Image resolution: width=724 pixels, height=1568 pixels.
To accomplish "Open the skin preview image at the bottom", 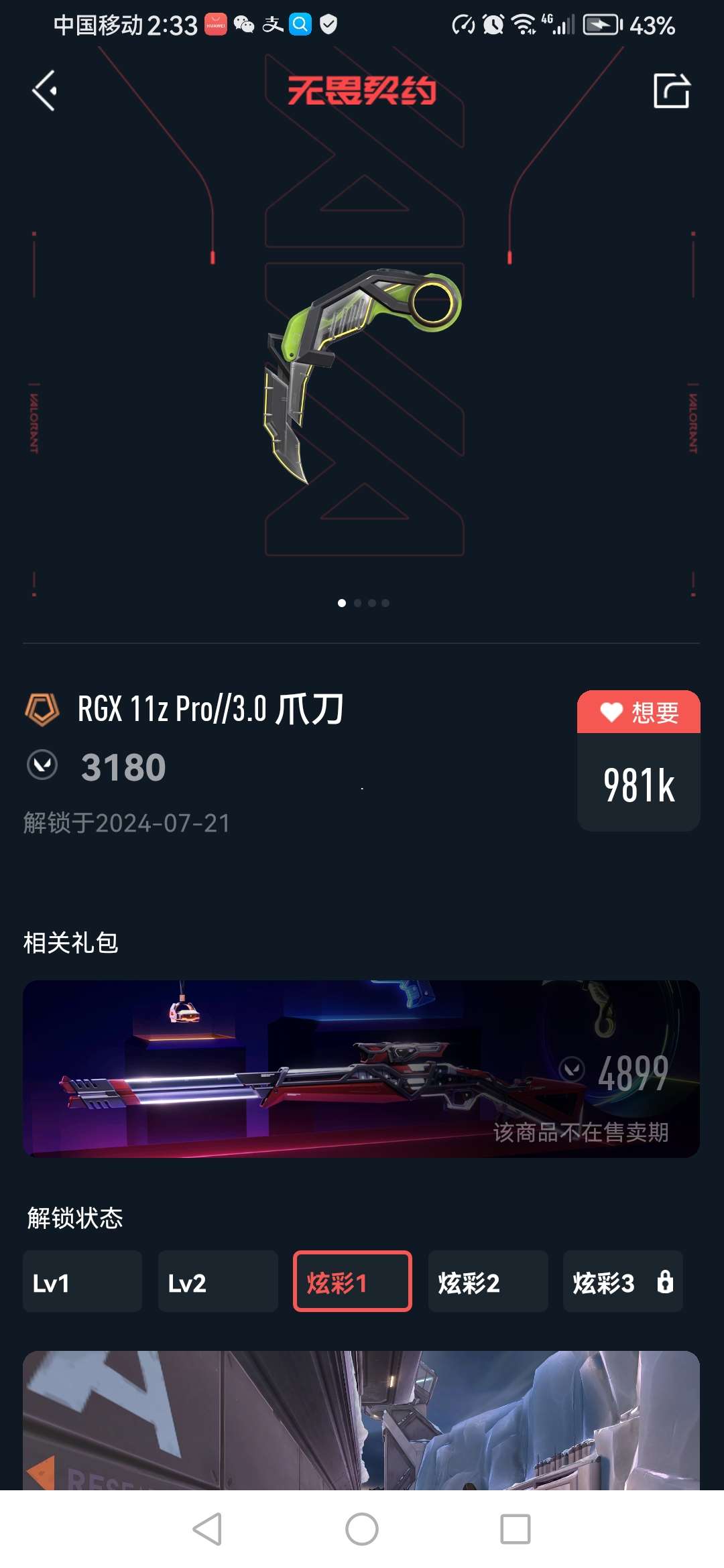I will tap(361, 1421).
